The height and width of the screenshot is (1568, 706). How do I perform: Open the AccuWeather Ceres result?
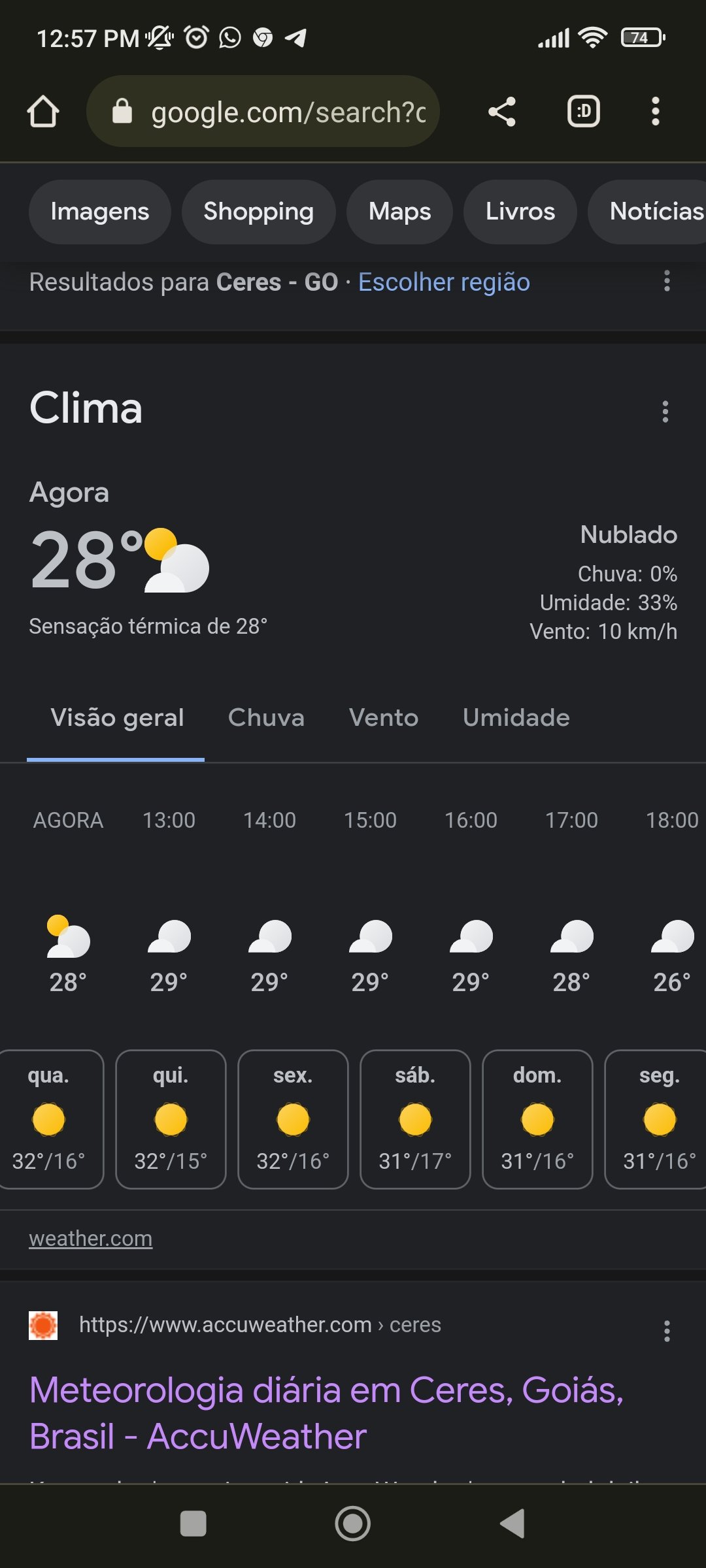[x=327, y=1413]
